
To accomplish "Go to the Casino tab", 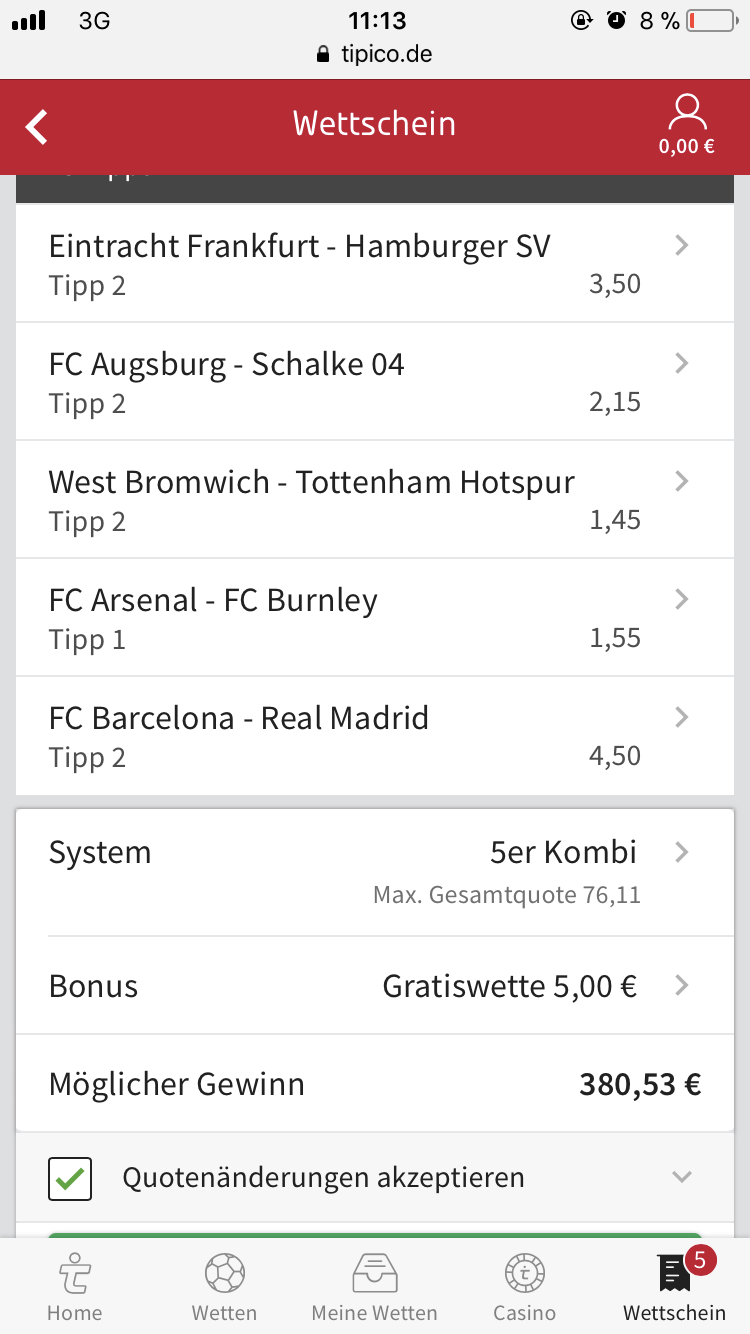I will [x=525, y=1289].
